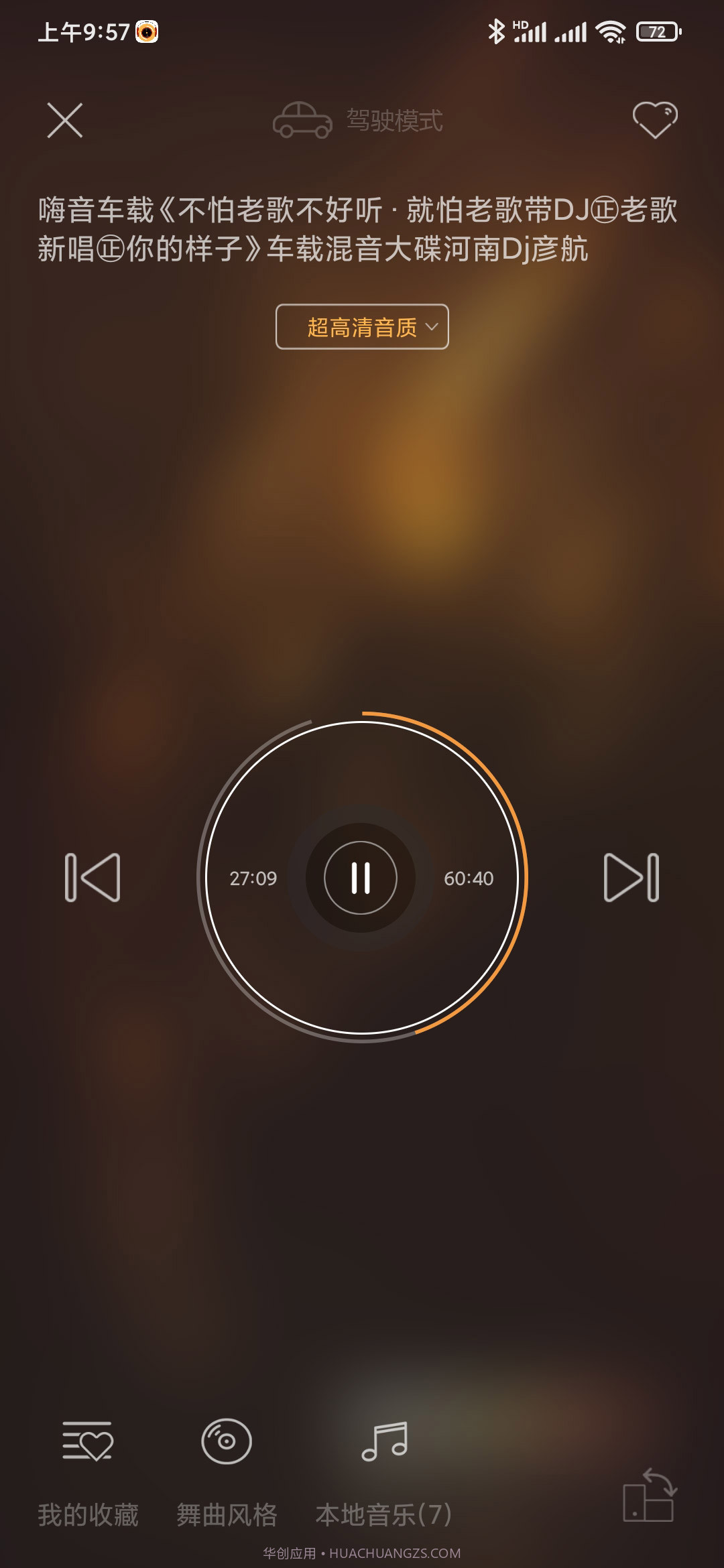The height and width of the screenshot is (1568, 724).
Task: Skip to the previous track
Action: 93,877
